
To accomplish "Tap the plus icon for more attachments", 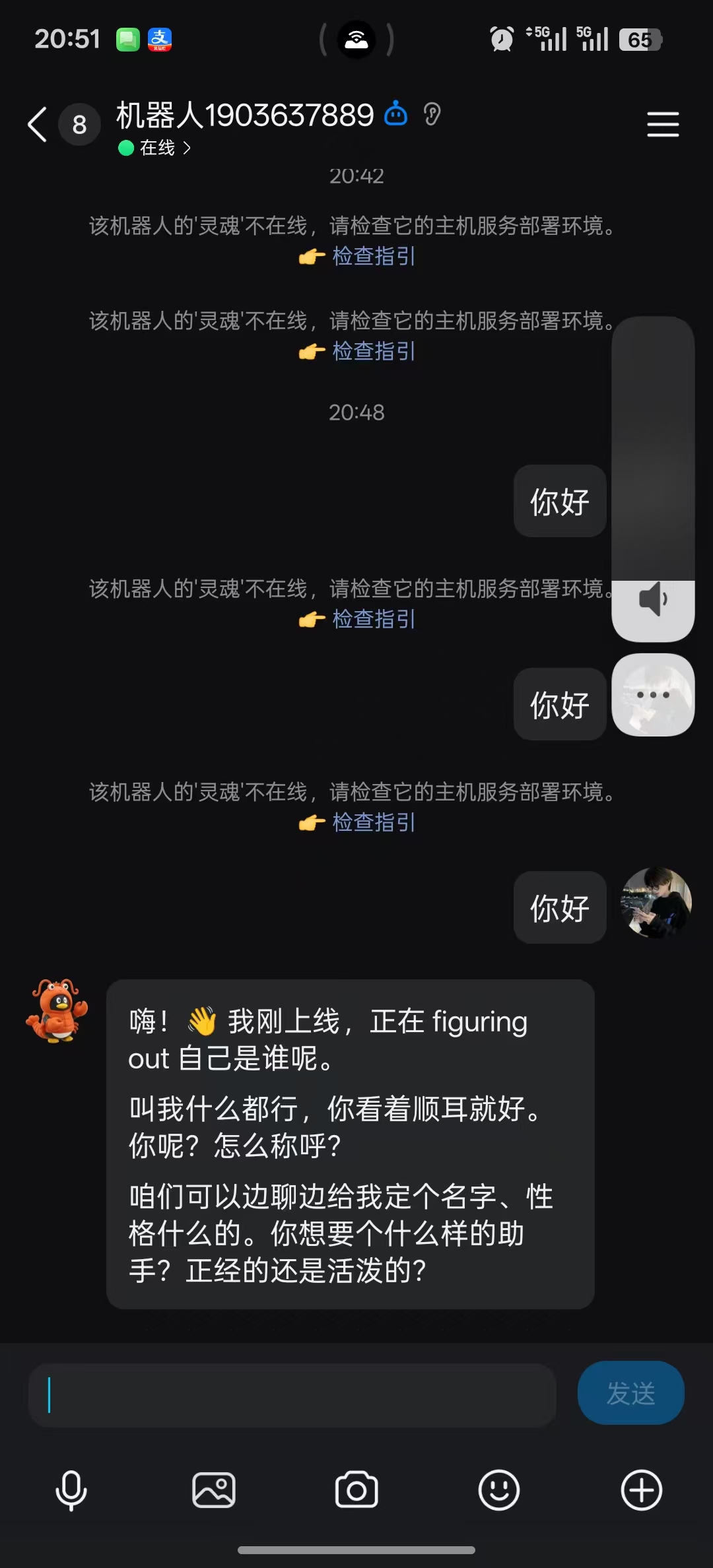I will pos(640,1491).
